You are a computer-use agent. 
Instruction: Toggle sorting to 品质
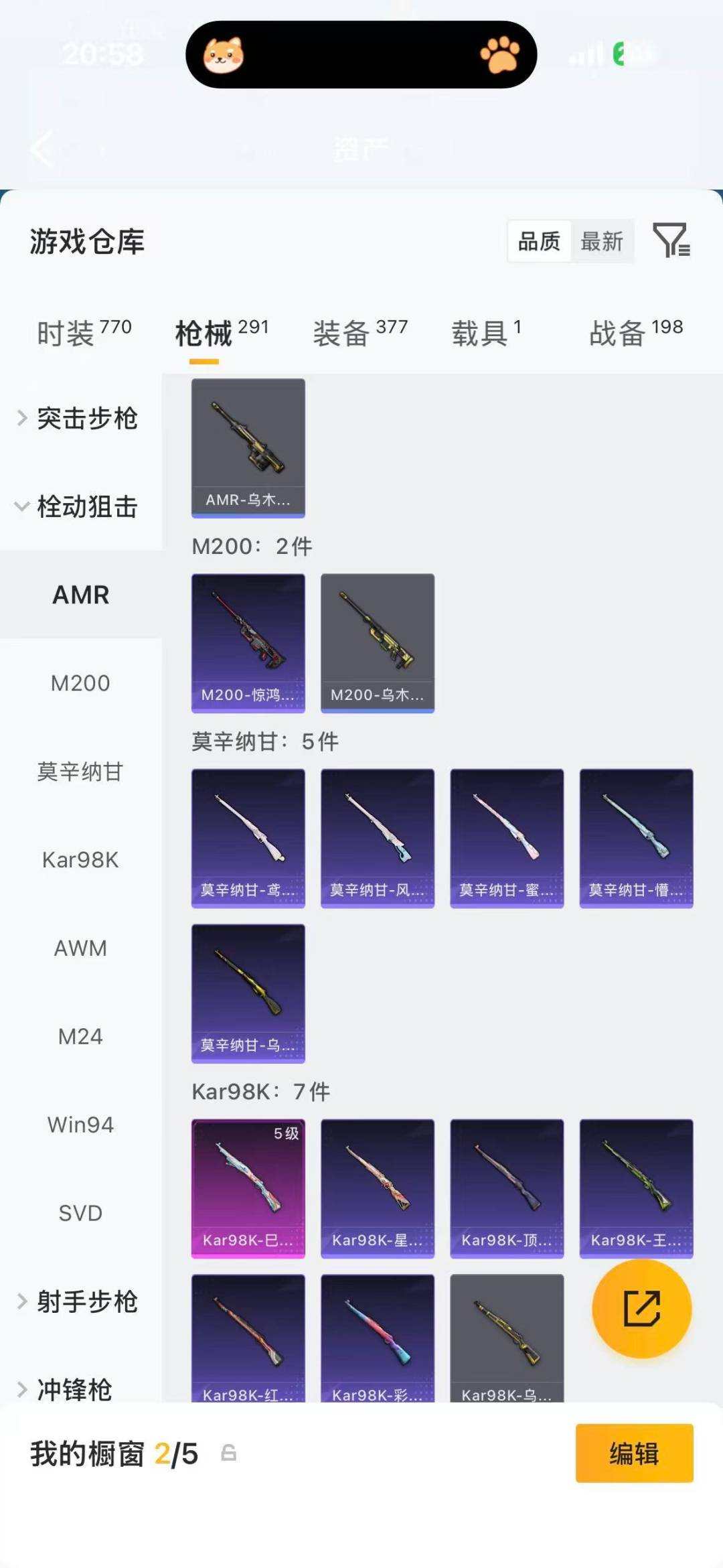540,241
